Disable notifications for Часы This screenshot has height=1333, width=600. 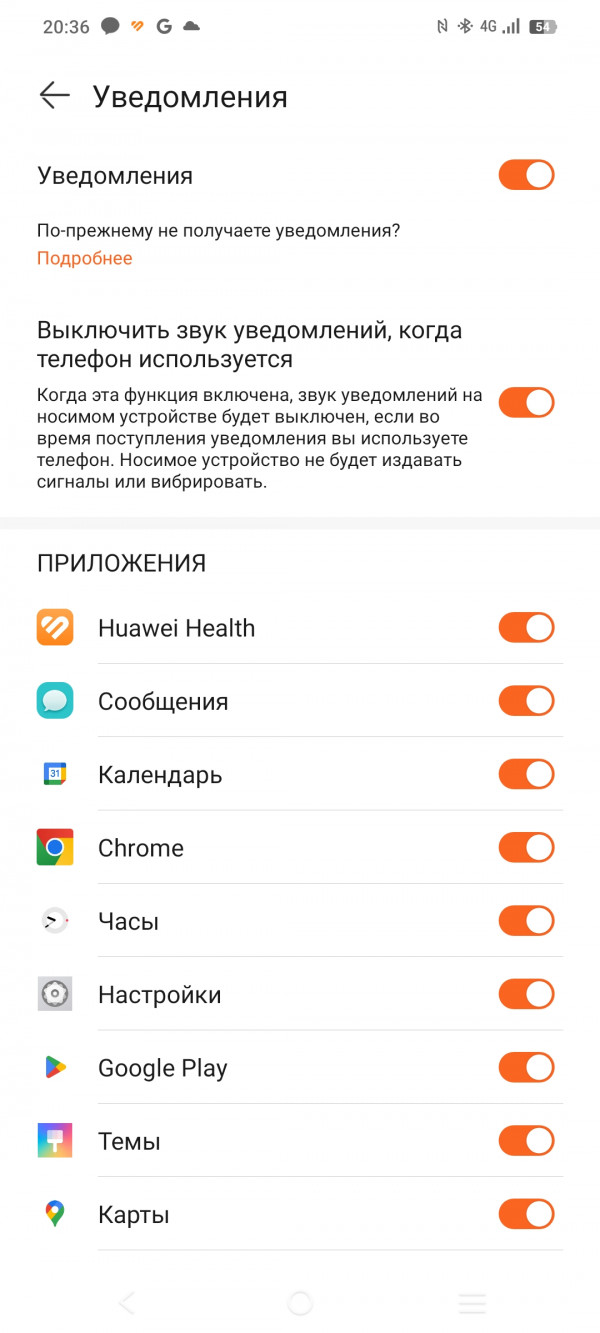[x=526, y=921]
